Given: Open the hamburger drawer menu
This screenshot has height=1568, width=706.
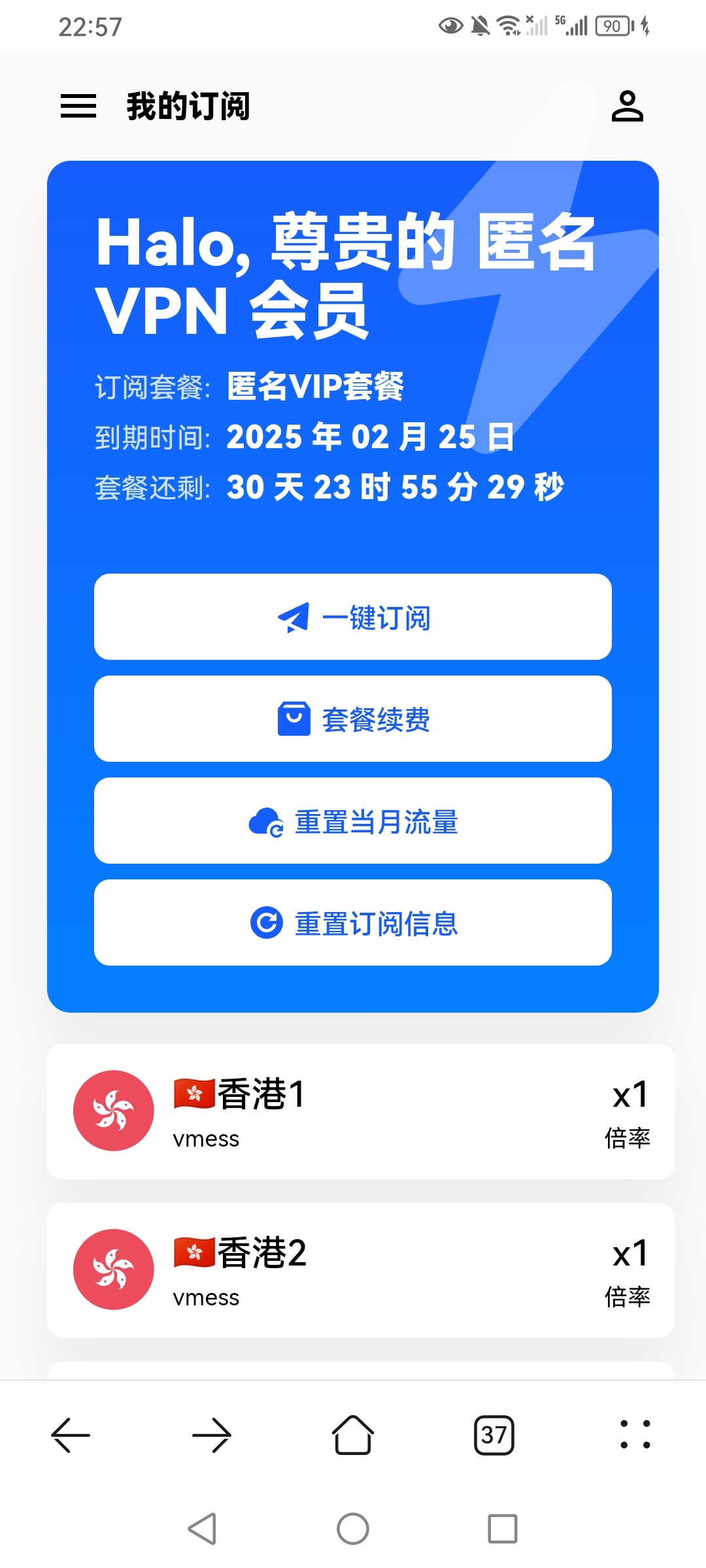Looking at the screenshot, I should point(78,106).
